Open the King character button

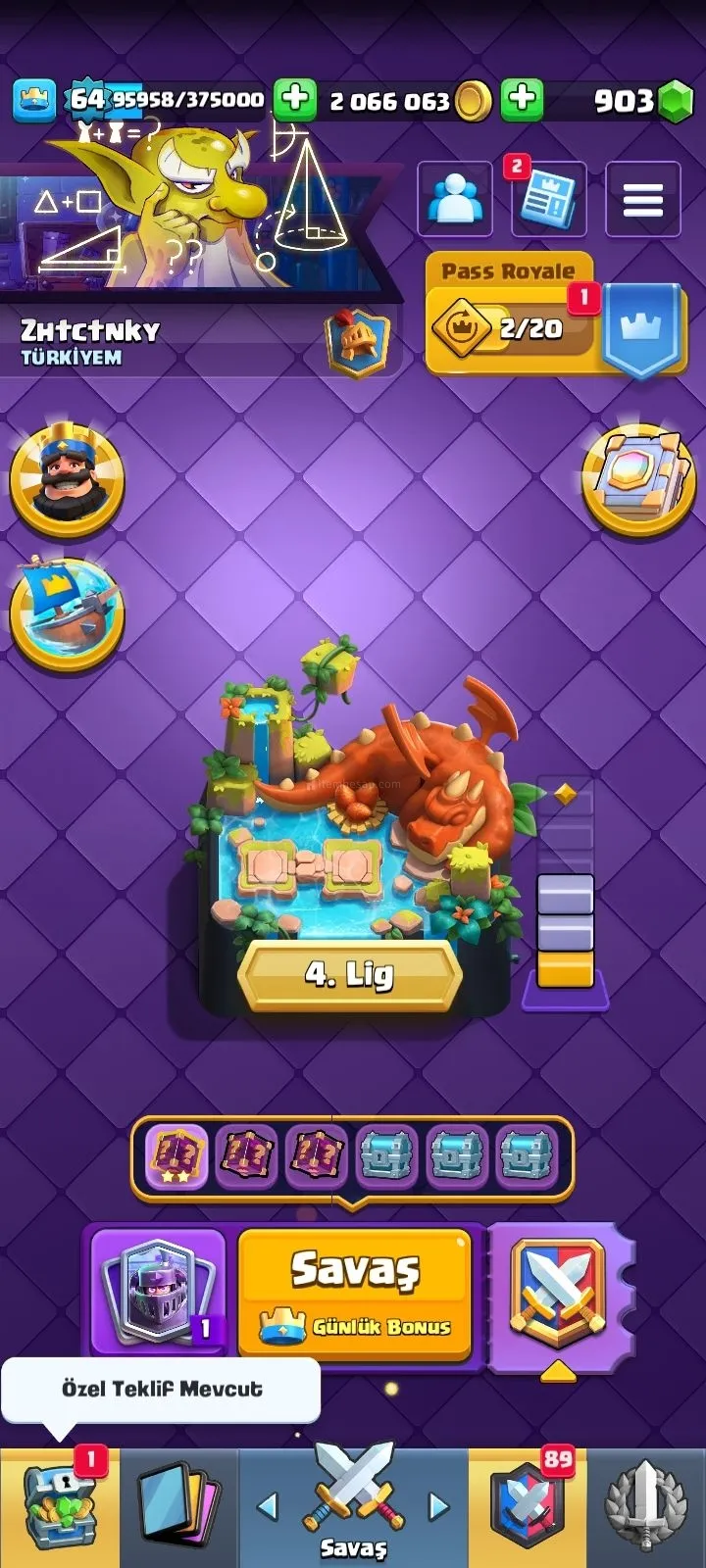coord(67,479)
